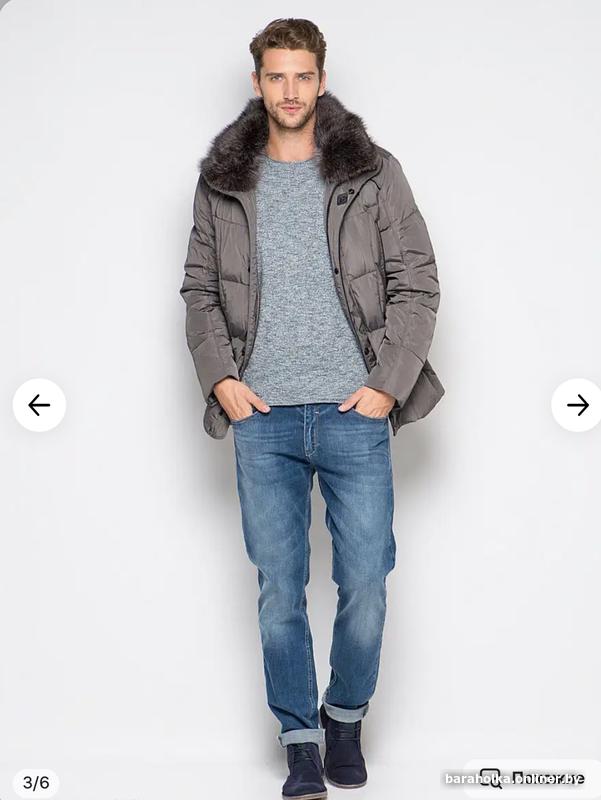Go to the previous product photo
This screenshot has width=601, height=800.
(x=39, y=405)
